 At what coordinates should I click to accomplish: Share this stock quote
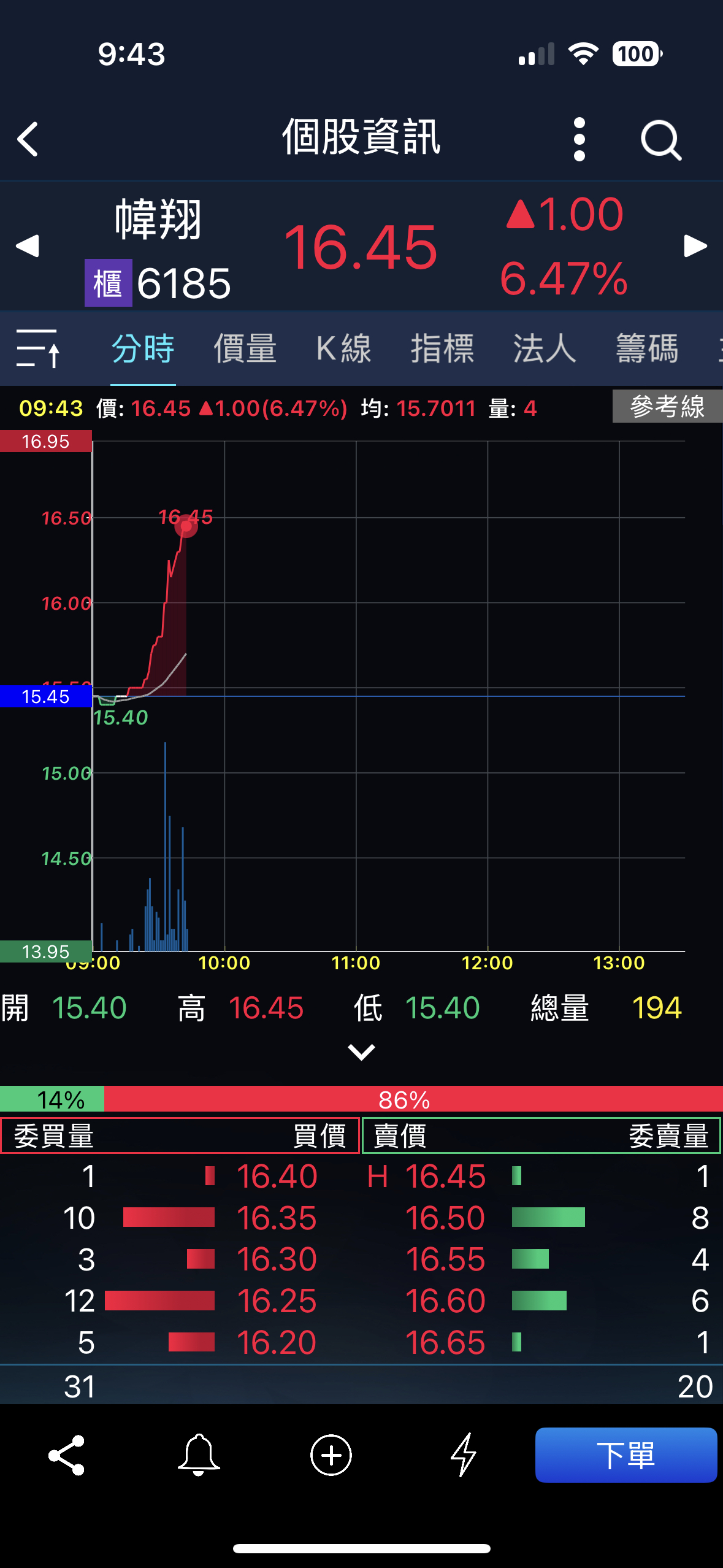tap(66, 1455)
